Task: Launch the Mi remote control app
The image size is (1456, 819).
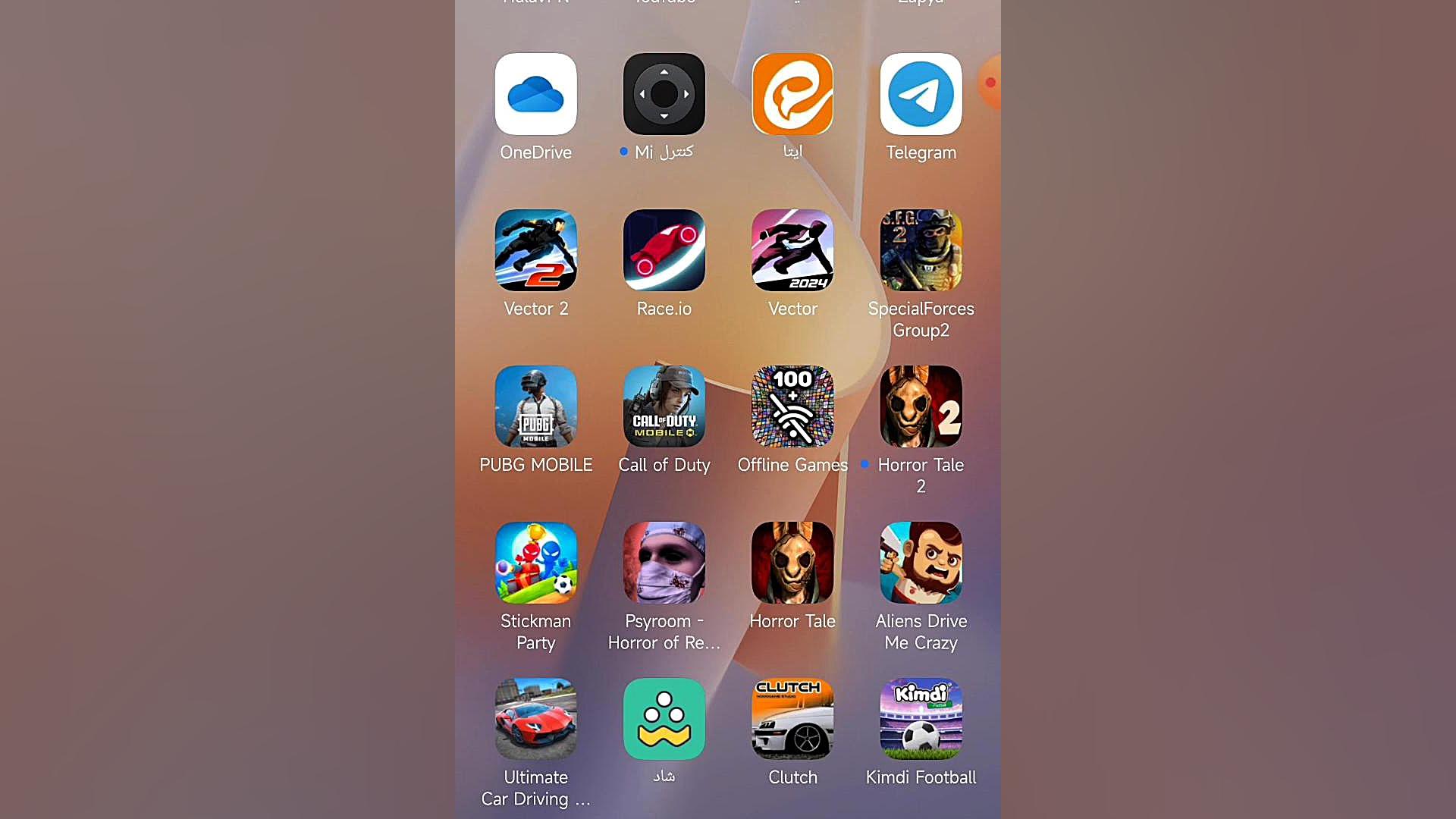Action: (664, 94)
